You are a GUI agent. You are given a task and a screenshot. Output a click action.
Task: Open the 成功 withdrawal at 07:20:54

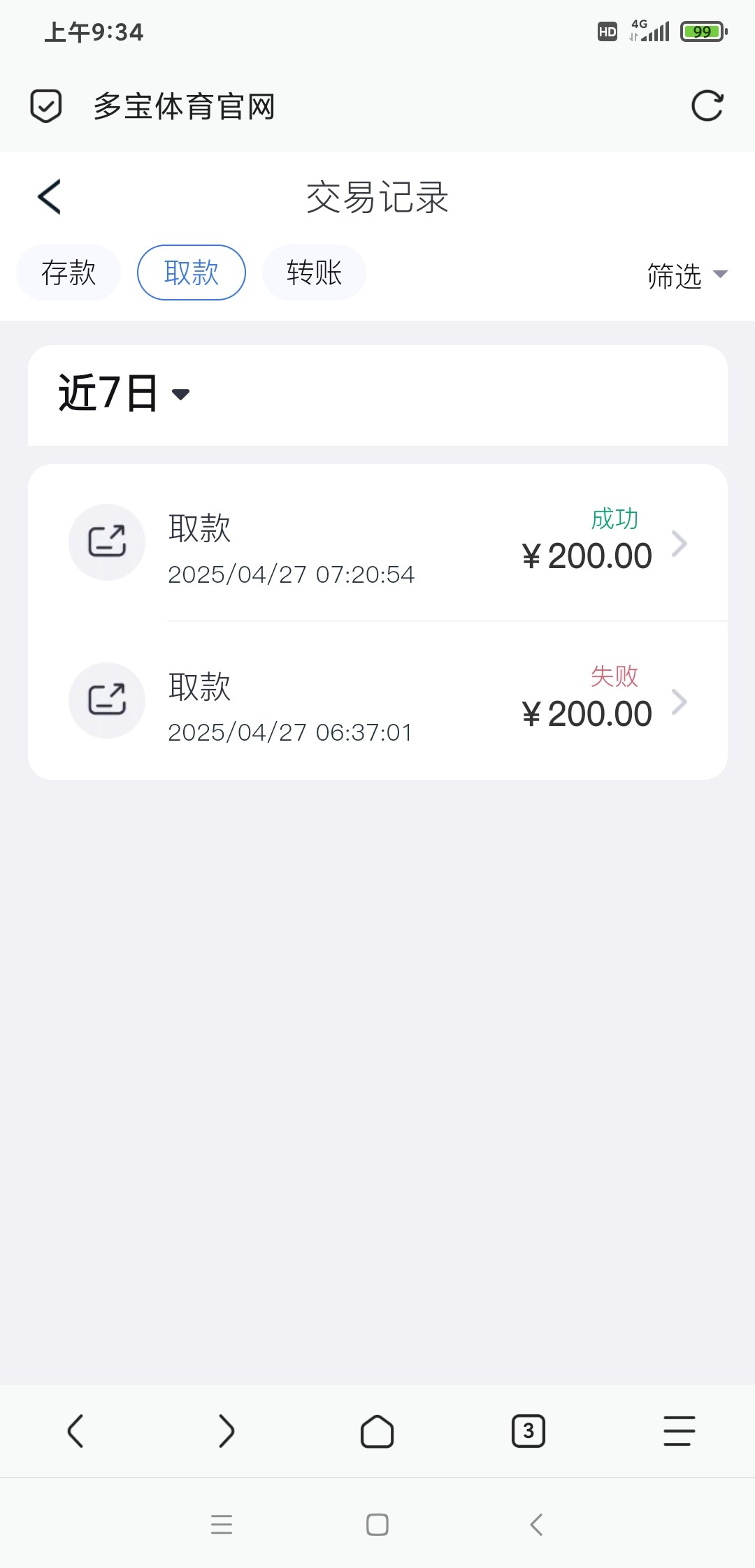pos(377,544)
